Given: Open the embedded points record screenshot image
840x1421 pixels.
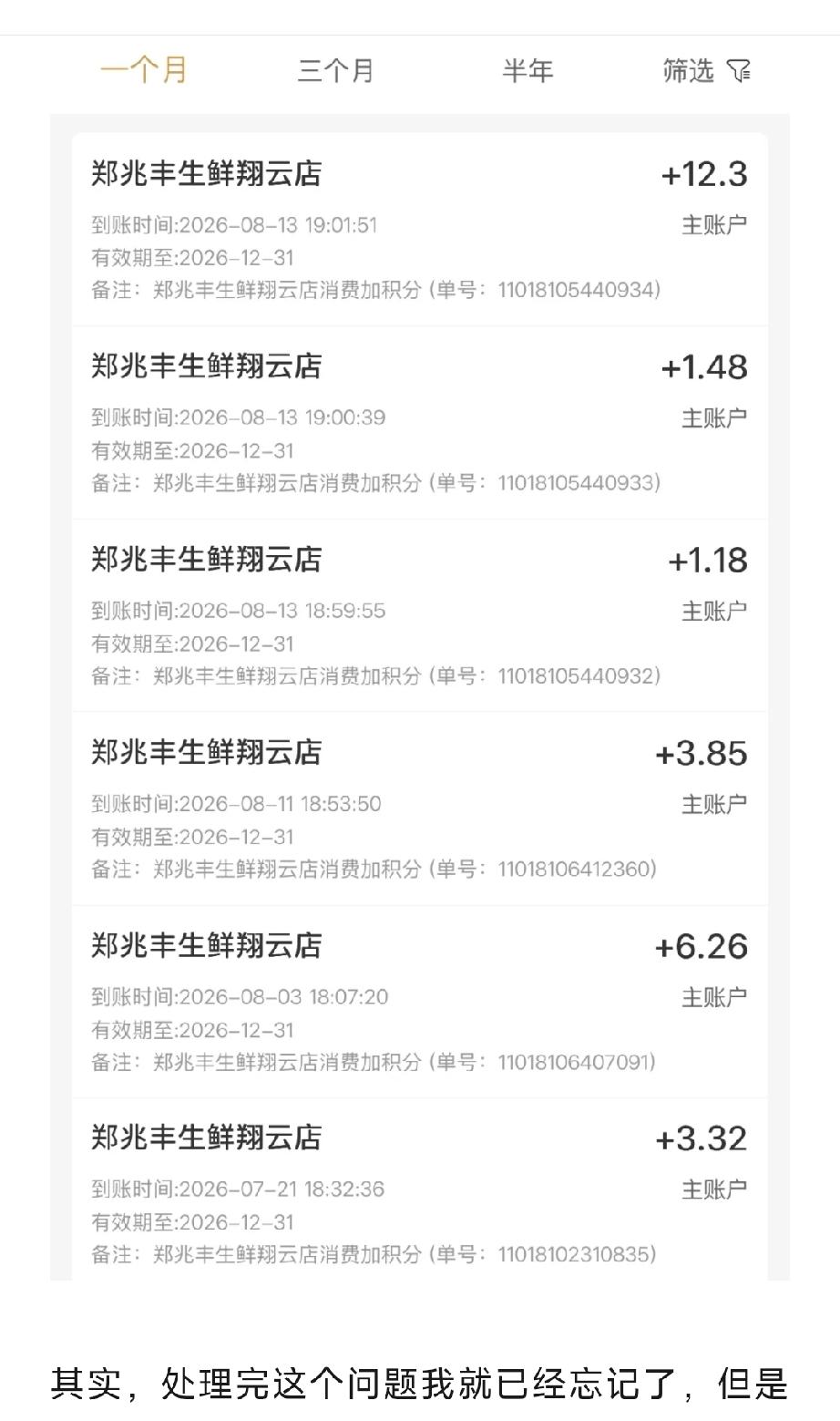Looking at the screenshot, I should [420, 658].
